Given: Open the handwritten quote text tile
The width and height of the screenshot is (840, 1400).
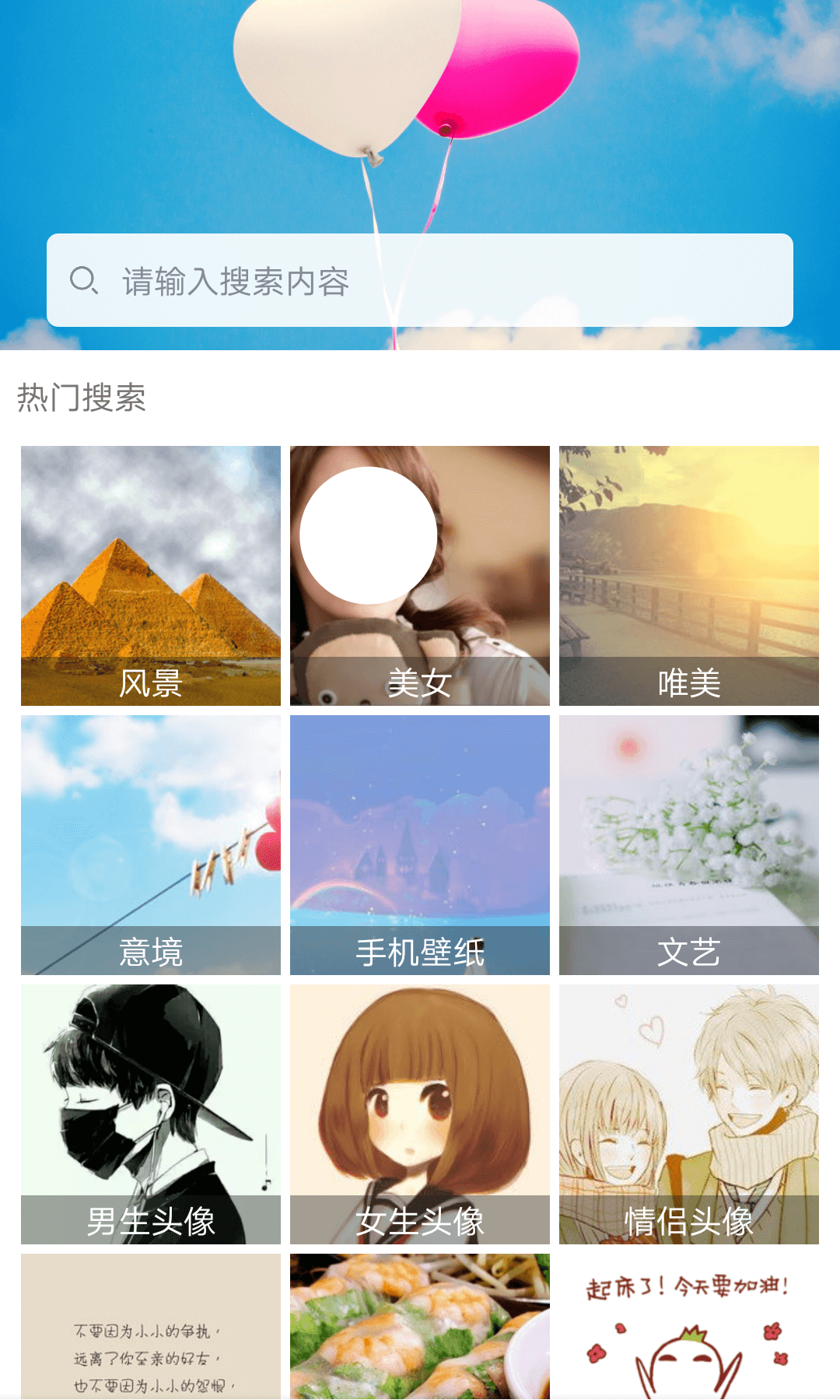Looking at the screenshot, I should coord(151,1326).
